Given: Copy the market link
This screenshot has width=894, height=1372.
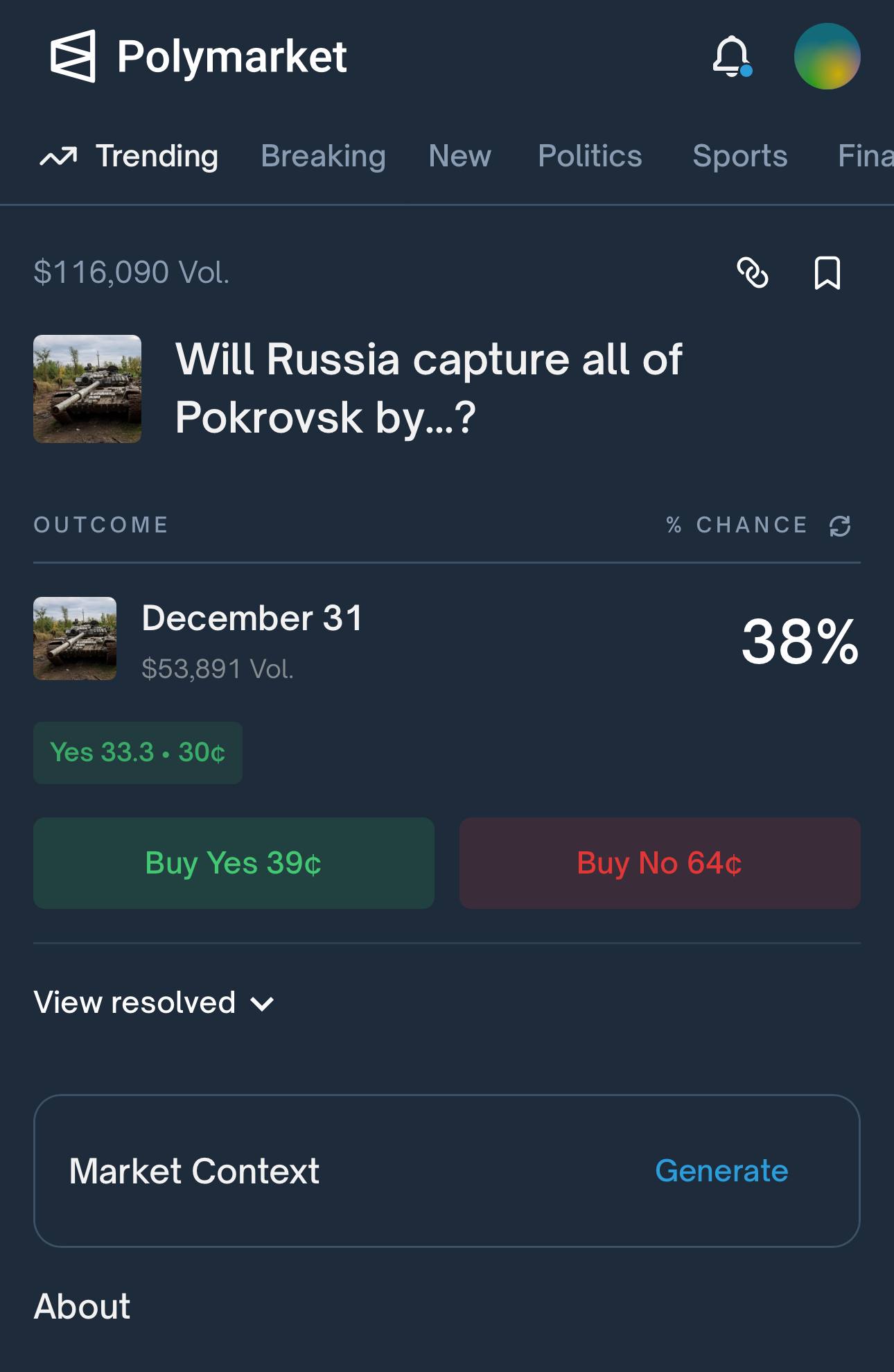Looking at the screenshot, I should [753, 272].
